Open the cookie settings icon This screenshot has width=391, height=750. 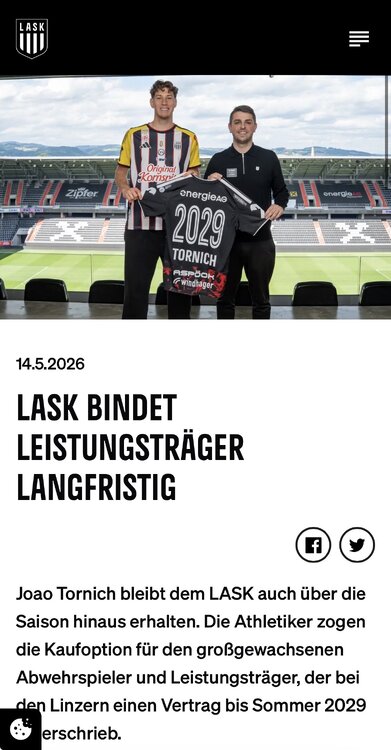[x=20, y=729]
